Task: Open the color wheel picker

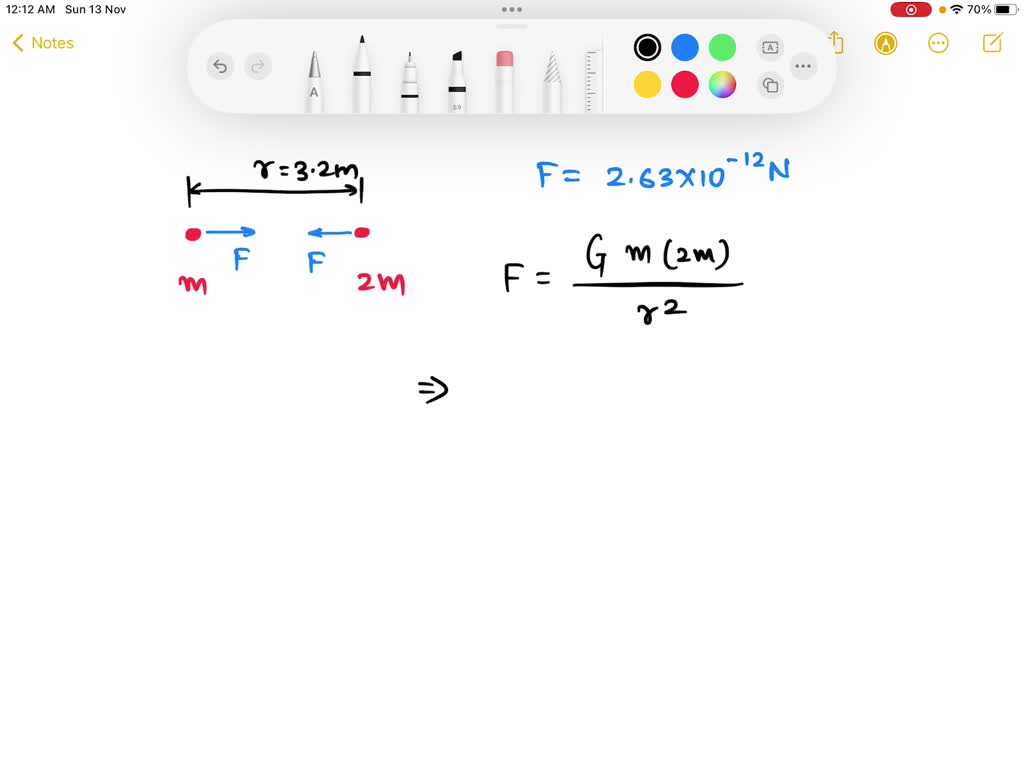Action: click(x=722, y=85)
